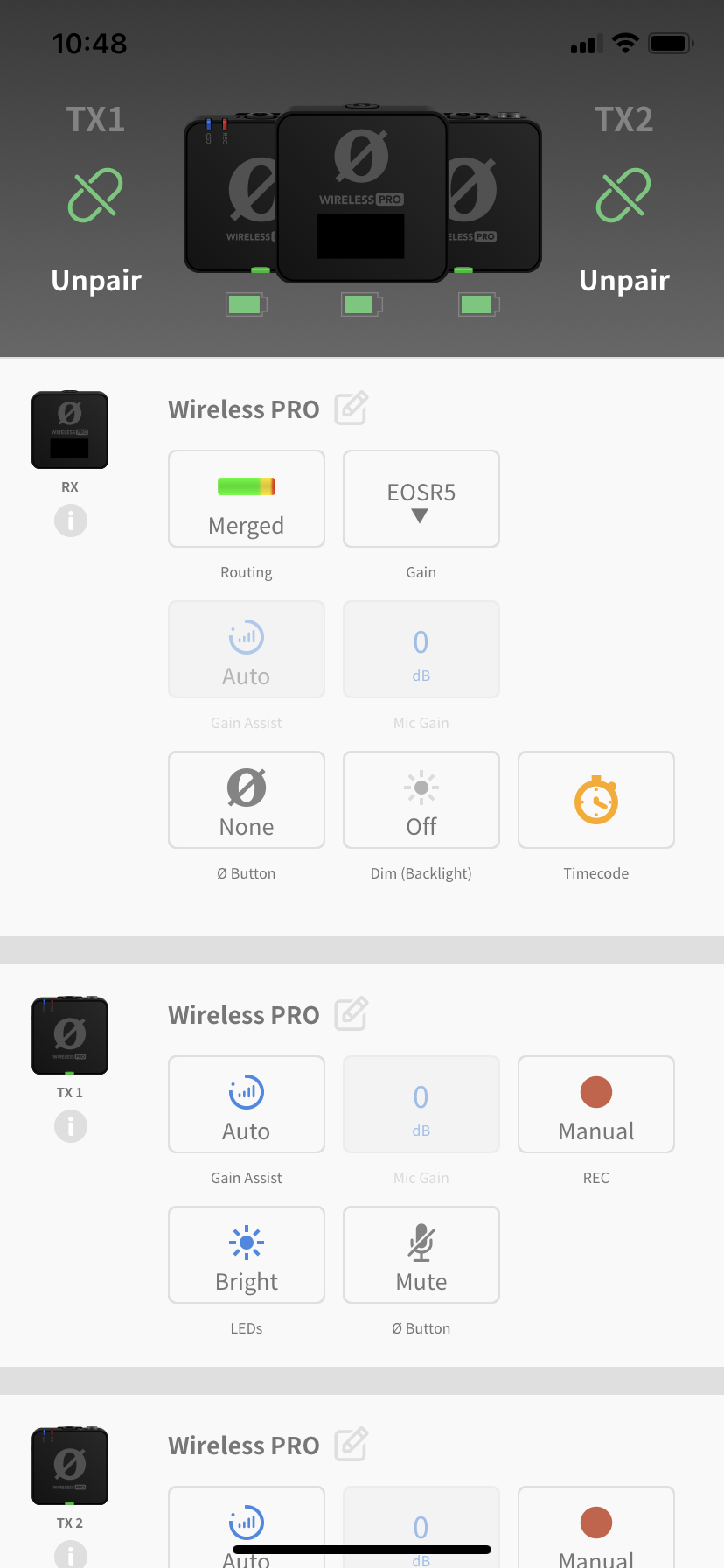The height and width of the screenshot is (1568, 724).
Task: Open TX 2 device info
Action: click(71, 1554)
